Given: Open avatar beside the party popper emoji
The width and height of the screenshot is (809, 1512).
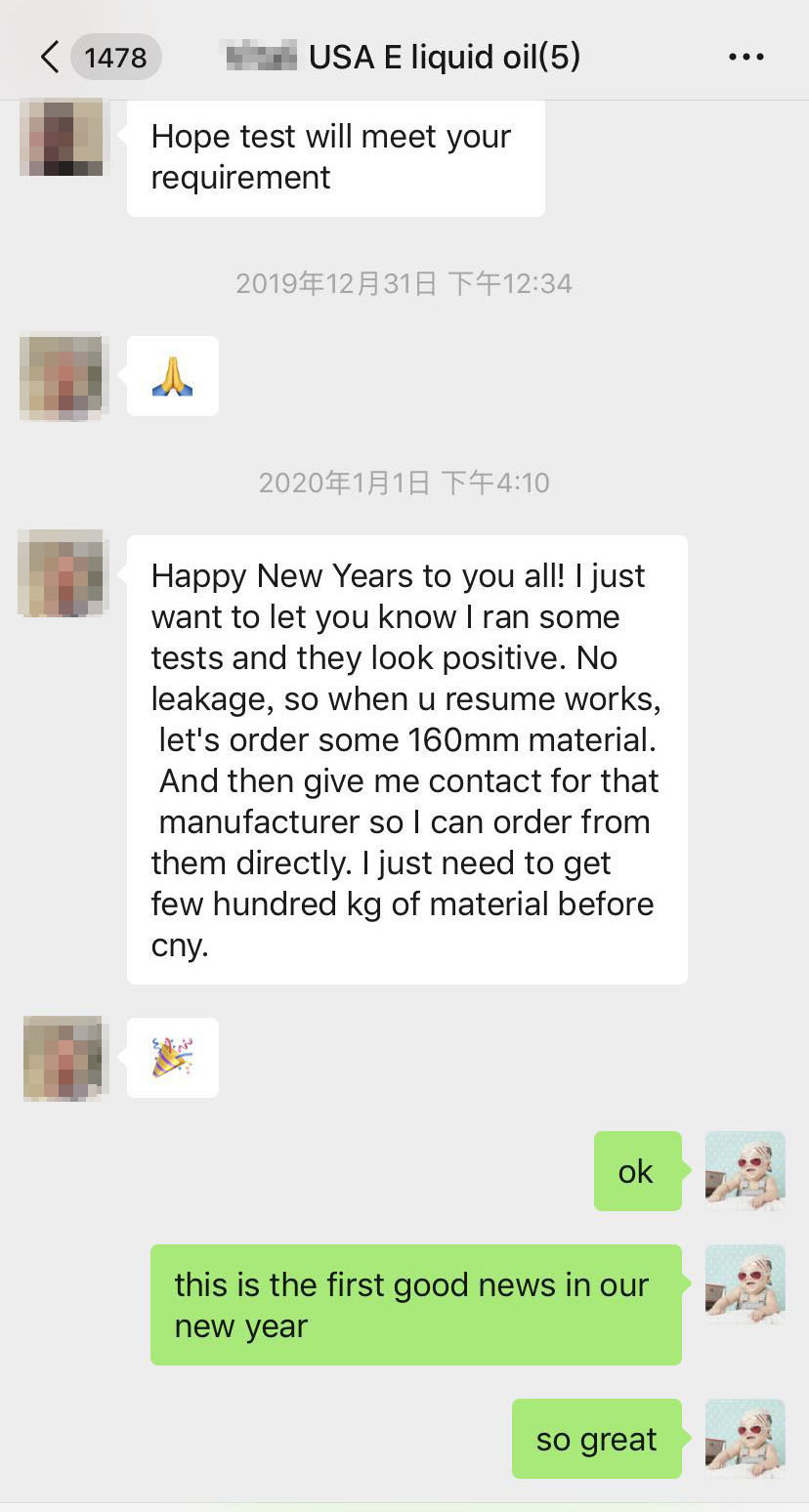Looking at the screenshot, I should click(x=62, y=1058).
